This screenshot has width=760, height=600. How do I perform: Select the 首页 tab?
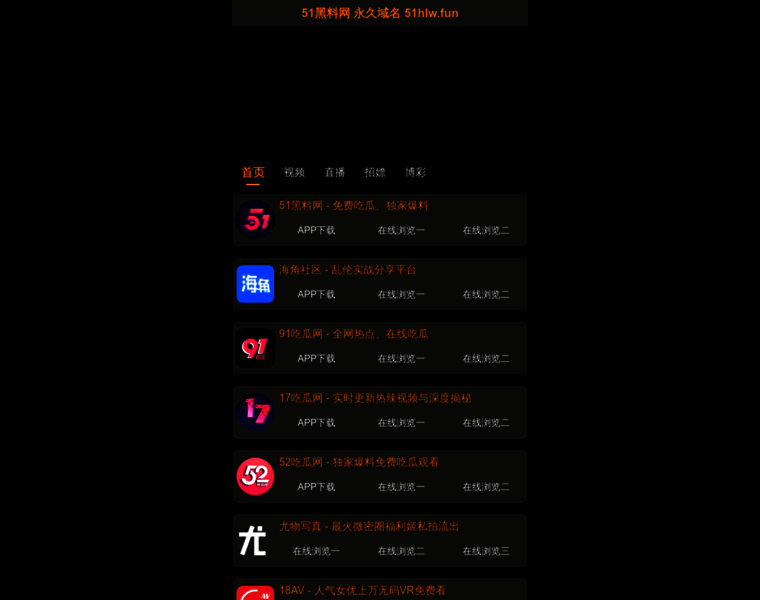point(253,172)
